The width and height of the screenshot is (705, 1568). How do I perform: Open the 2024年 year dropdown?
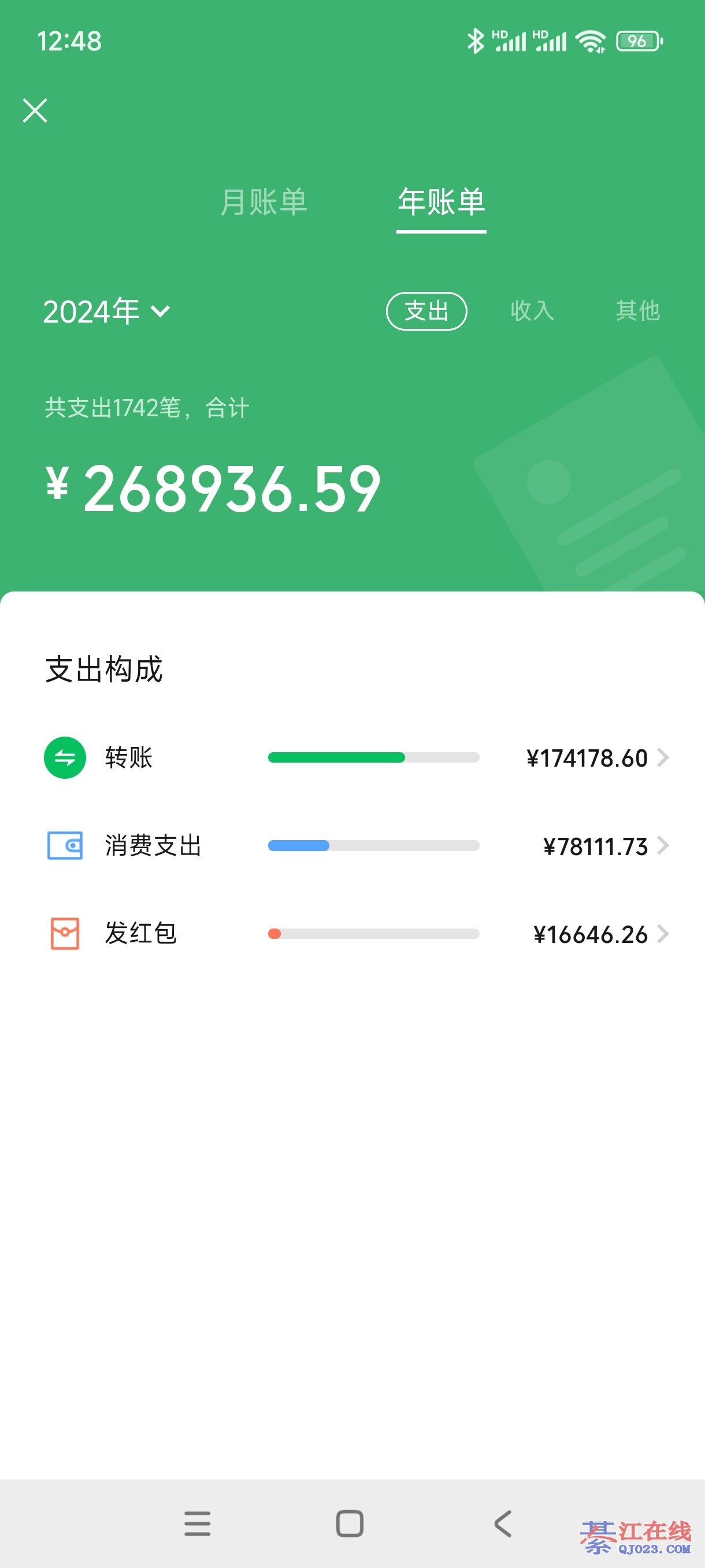click(x=106, y=312)
